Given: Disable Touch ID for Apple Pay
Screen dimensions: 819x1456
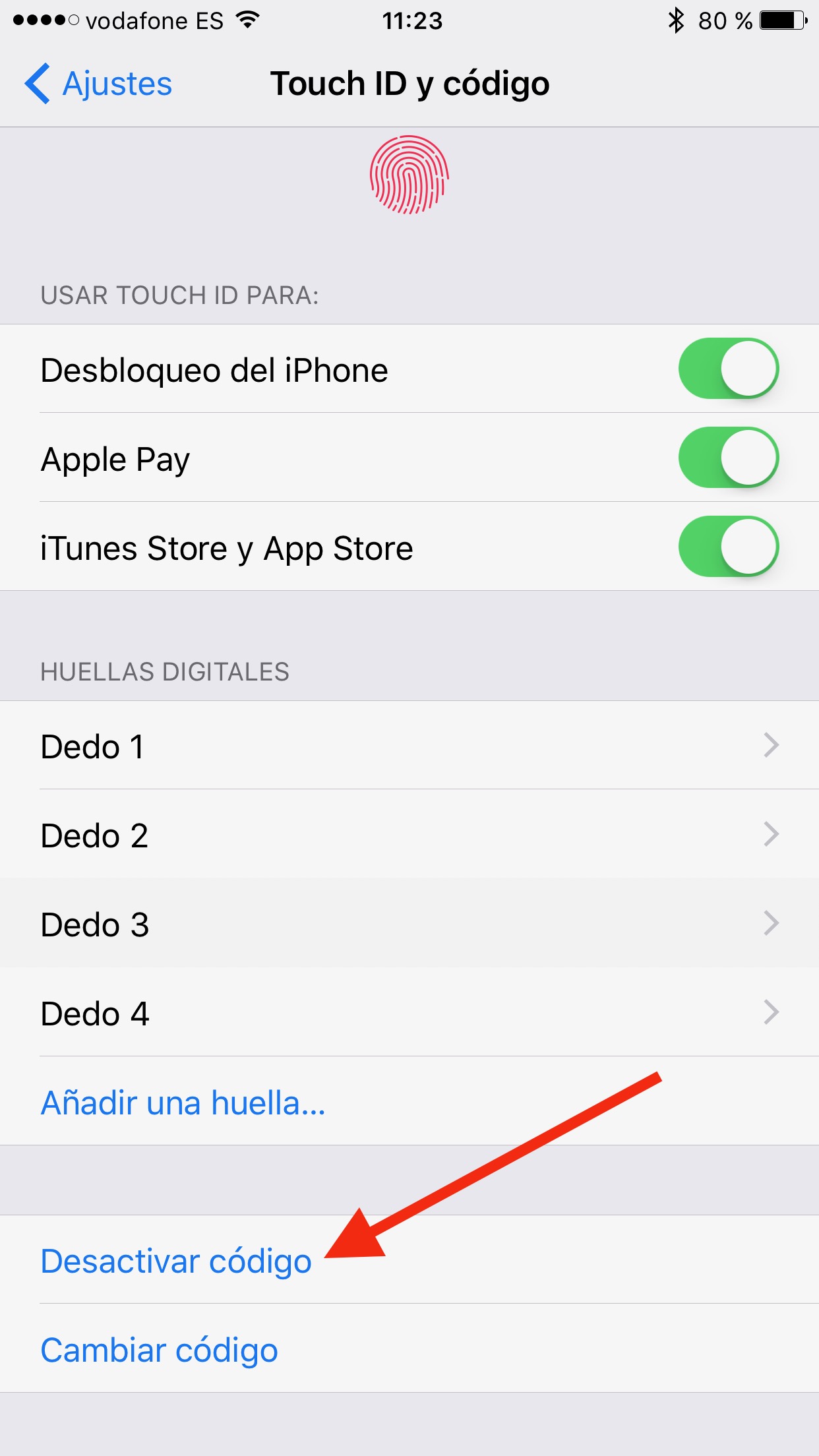Looking at the screenshot, I should click(729, 458).
